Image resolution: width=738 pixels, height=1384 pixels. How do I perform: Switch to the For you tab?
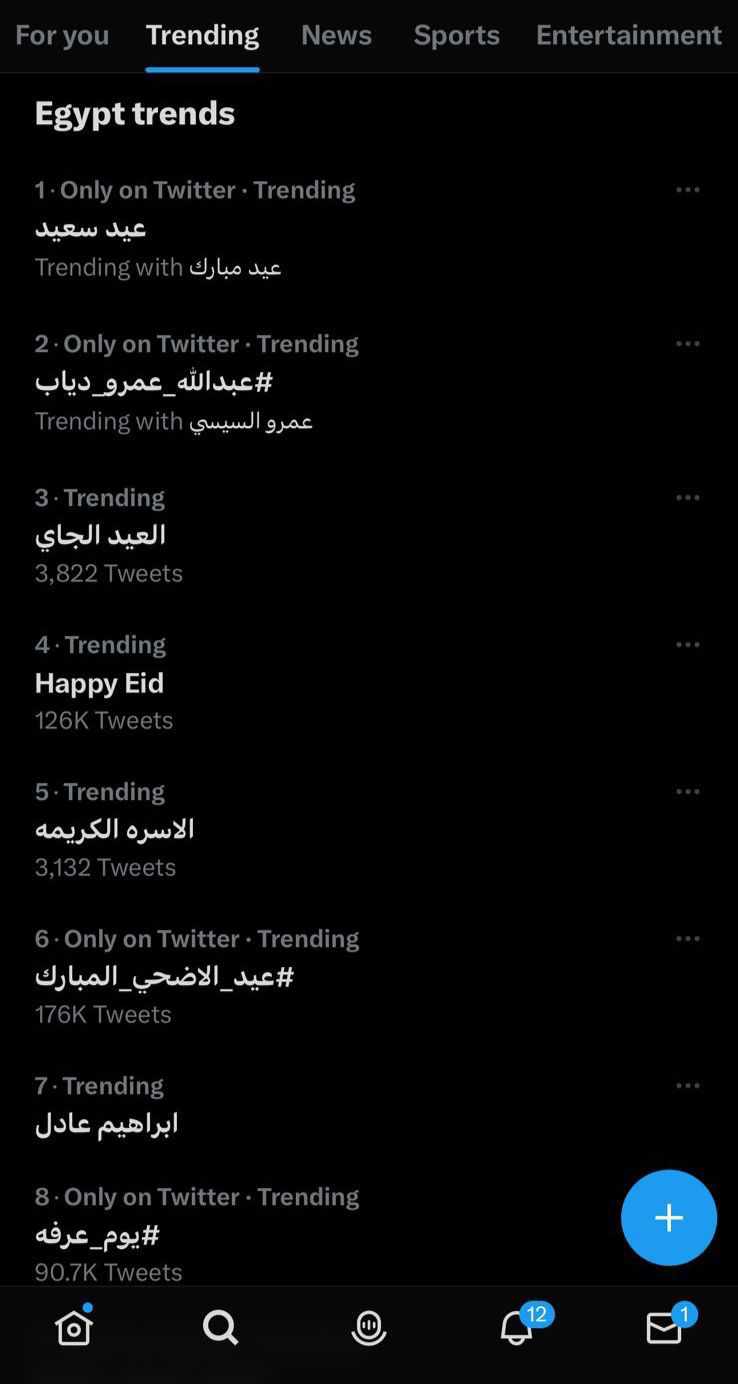click(62, 35)
